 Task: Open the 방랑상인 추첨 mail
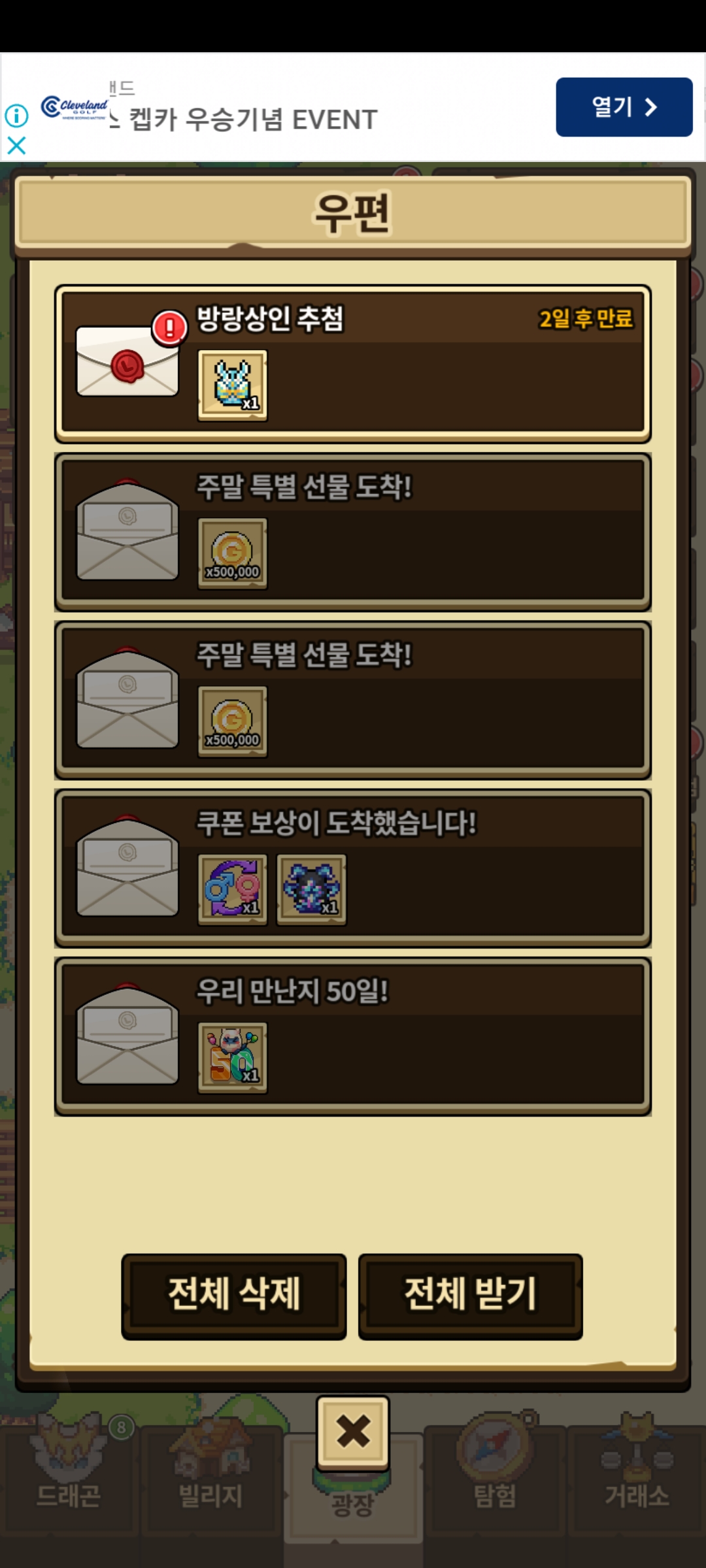tap(353, 364)
